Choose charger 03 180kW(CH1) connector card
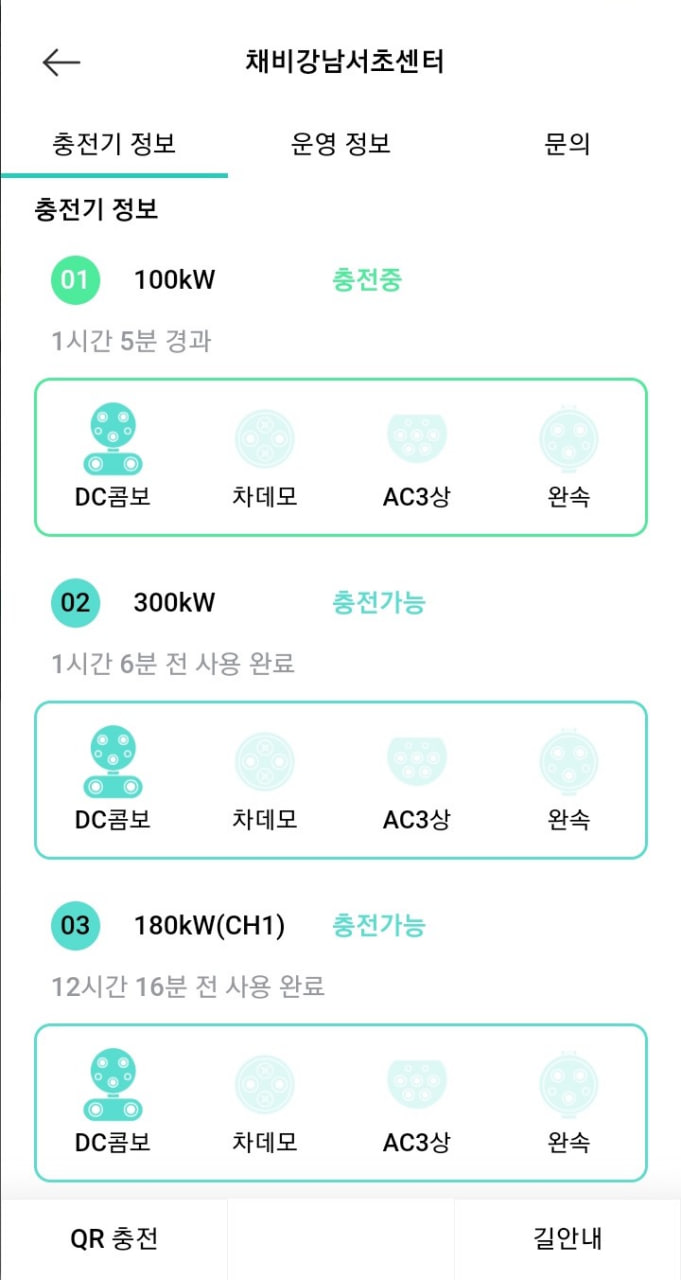 [341, 1103]
